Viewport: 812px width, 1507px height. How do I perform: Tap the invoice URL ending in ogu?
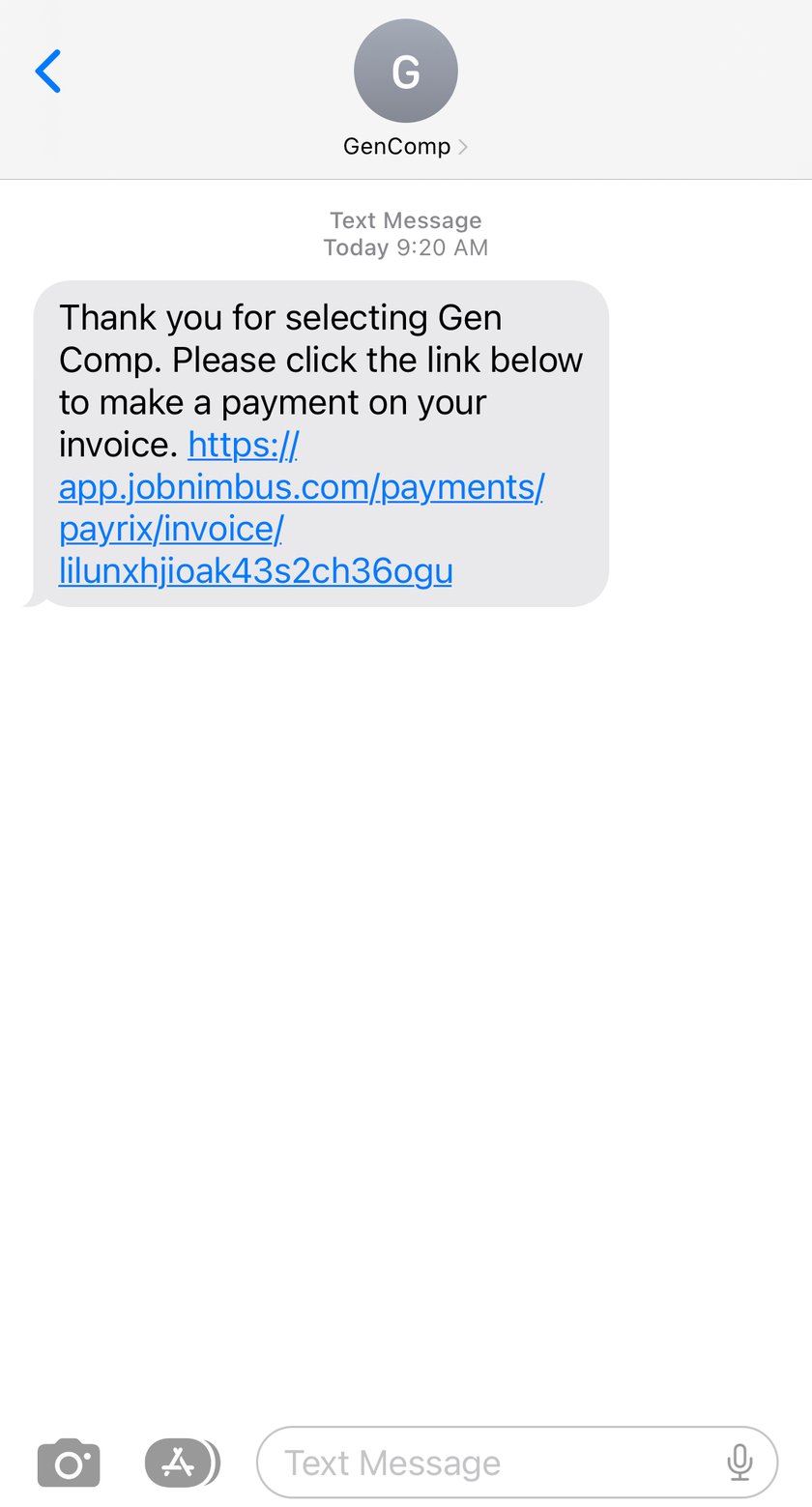click(256, 570)
